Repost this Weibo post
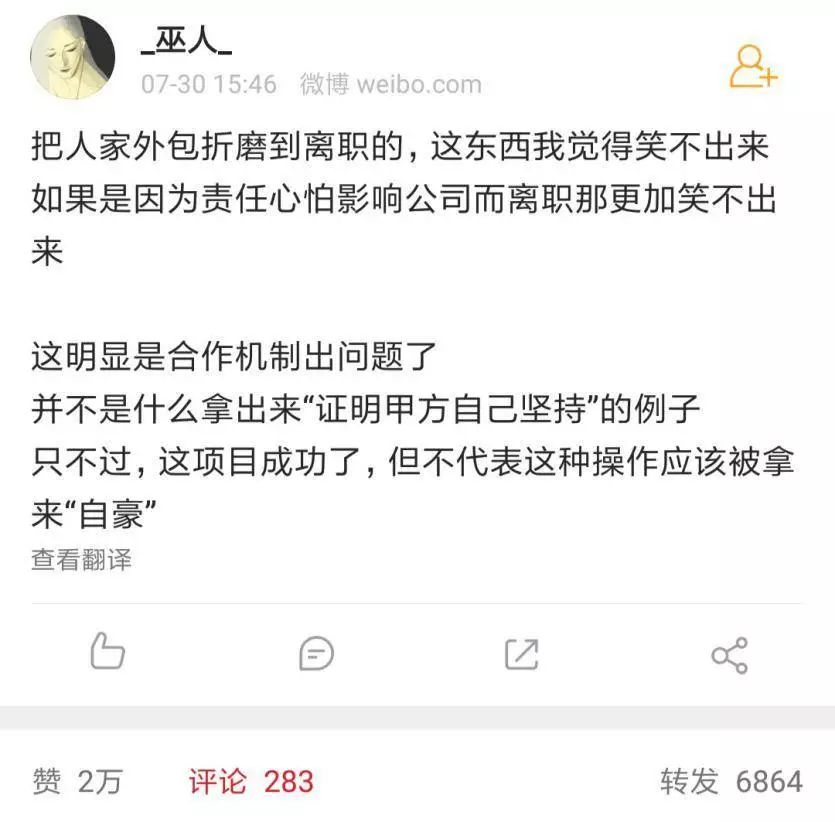The height and width of the screenshot is (822, 835). pyautogui.click(x=521, y=654)
